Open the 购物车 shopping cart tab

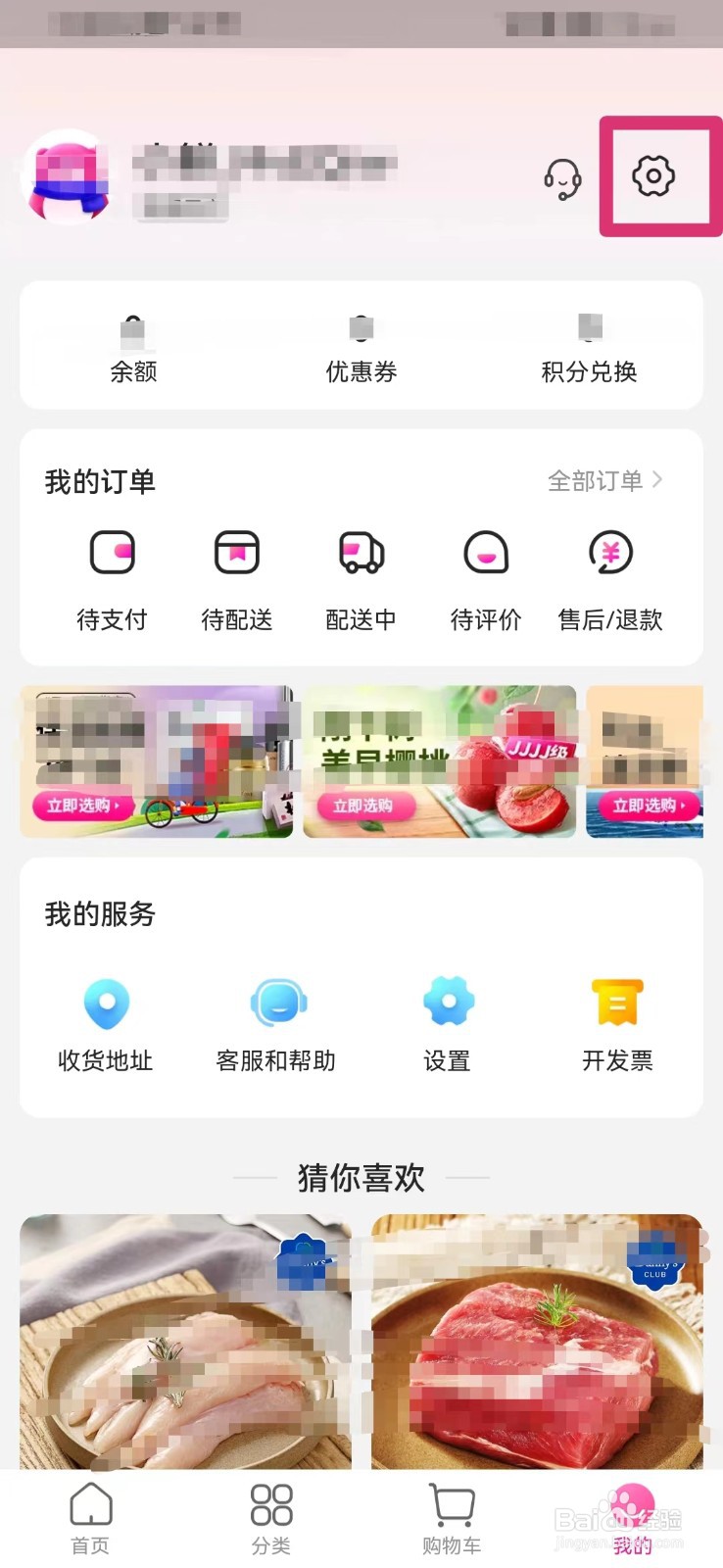coord(452,1517)
